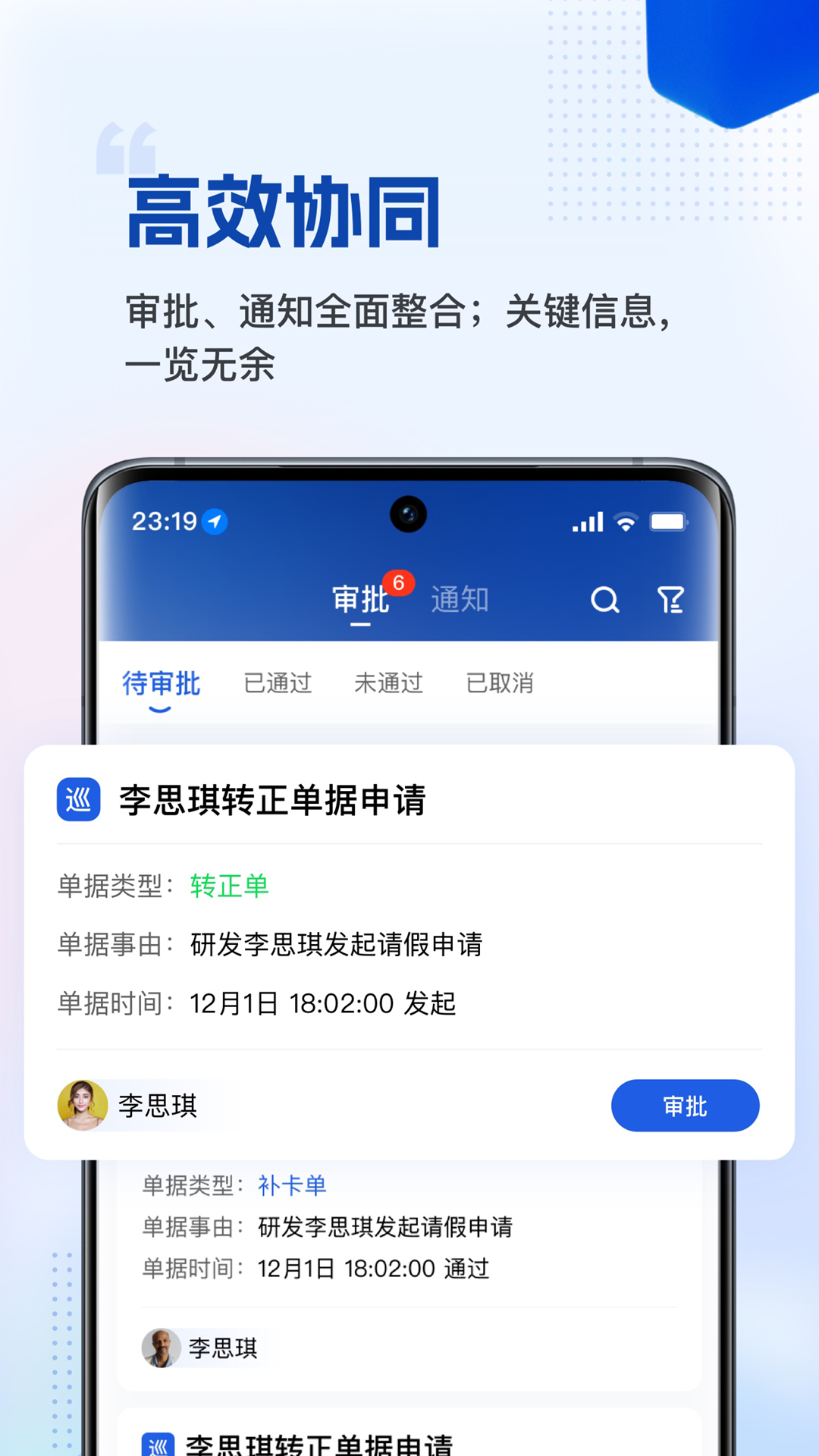Select the 待审批 filter tab
Viewport: 819px width, 1456px height.
160,682
